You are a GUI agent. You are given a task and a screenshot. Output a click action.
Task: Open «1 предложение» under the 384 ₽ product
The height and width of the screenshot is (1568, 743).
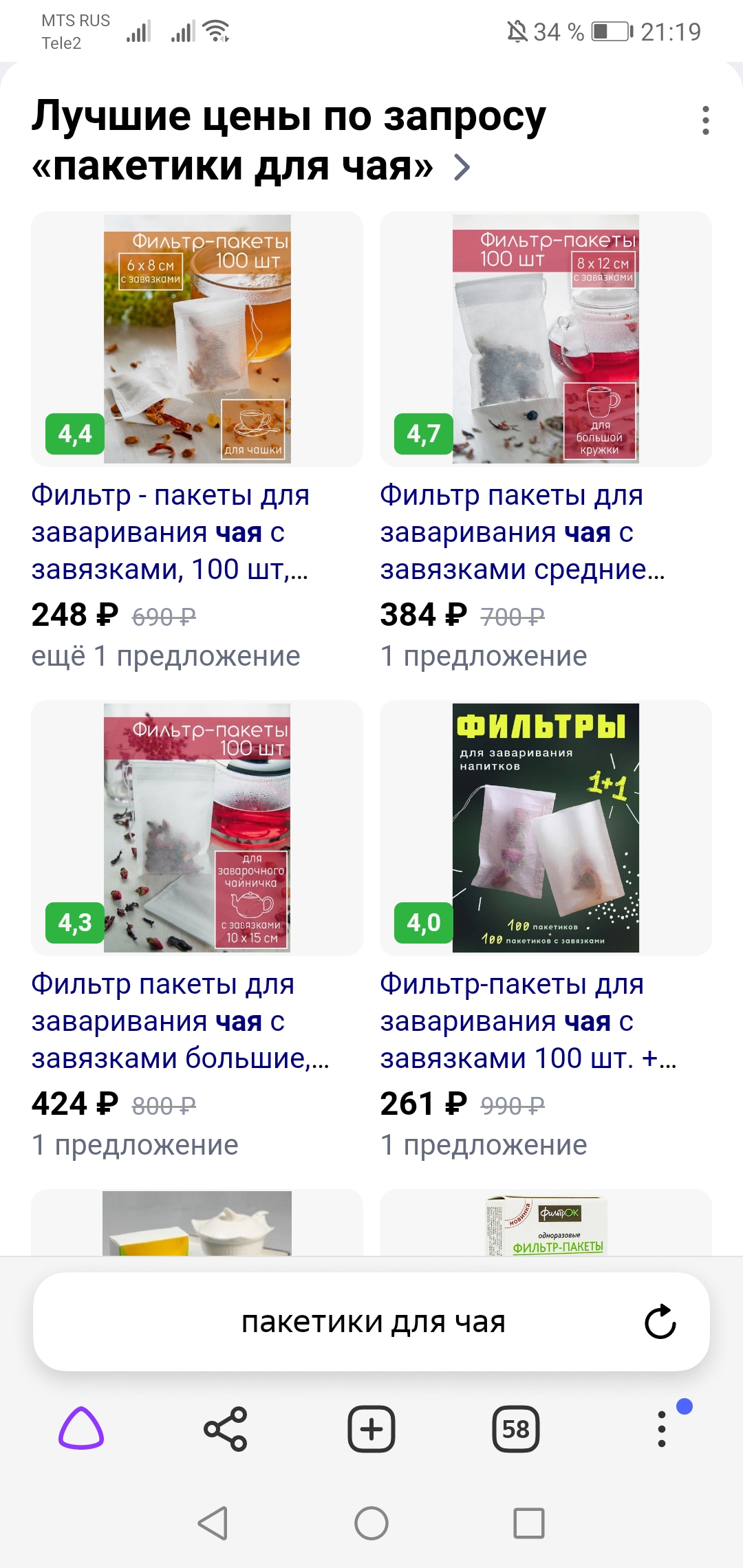click(483, 657)
